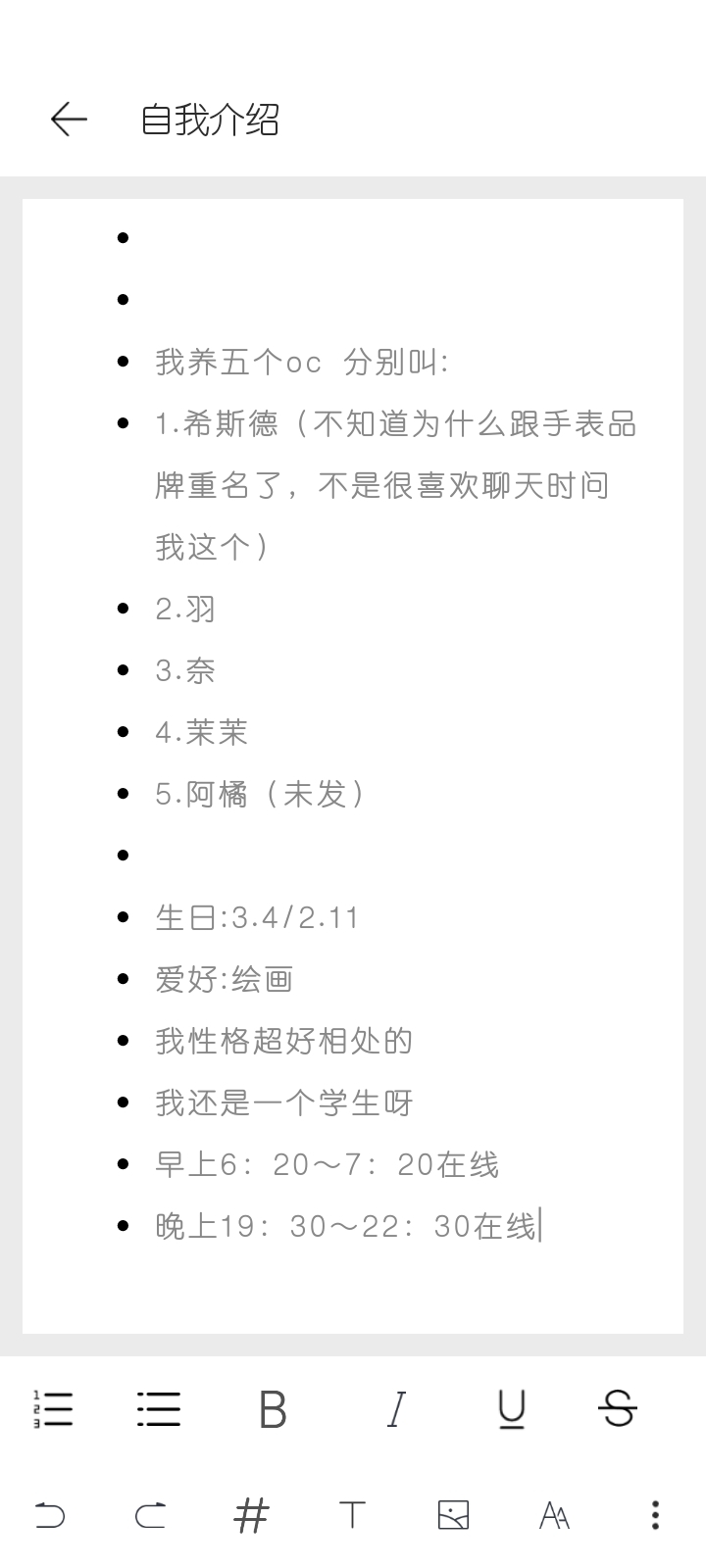Screen dimensions: 706x1568
Task: Go back using the top-left arrow
Action: (69, 120)
